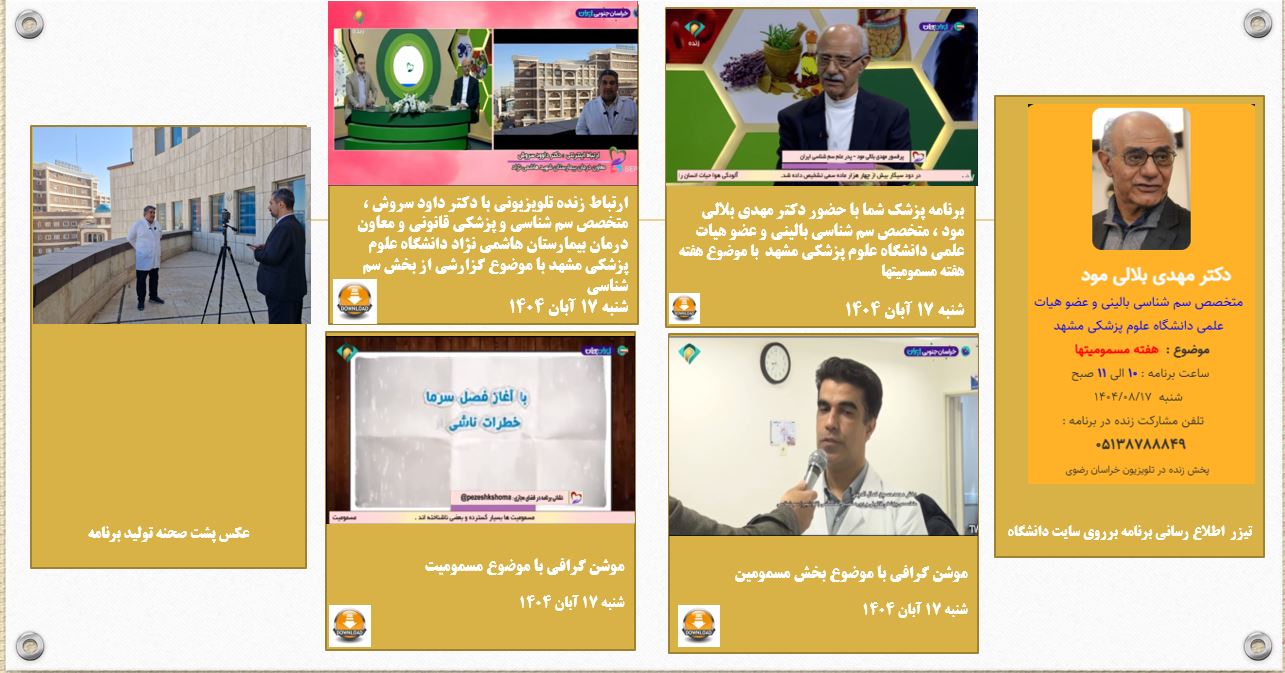Download the Dr. Mehdi Balali Mood program video
The image size is (1285, 673).
coord(685,308)
